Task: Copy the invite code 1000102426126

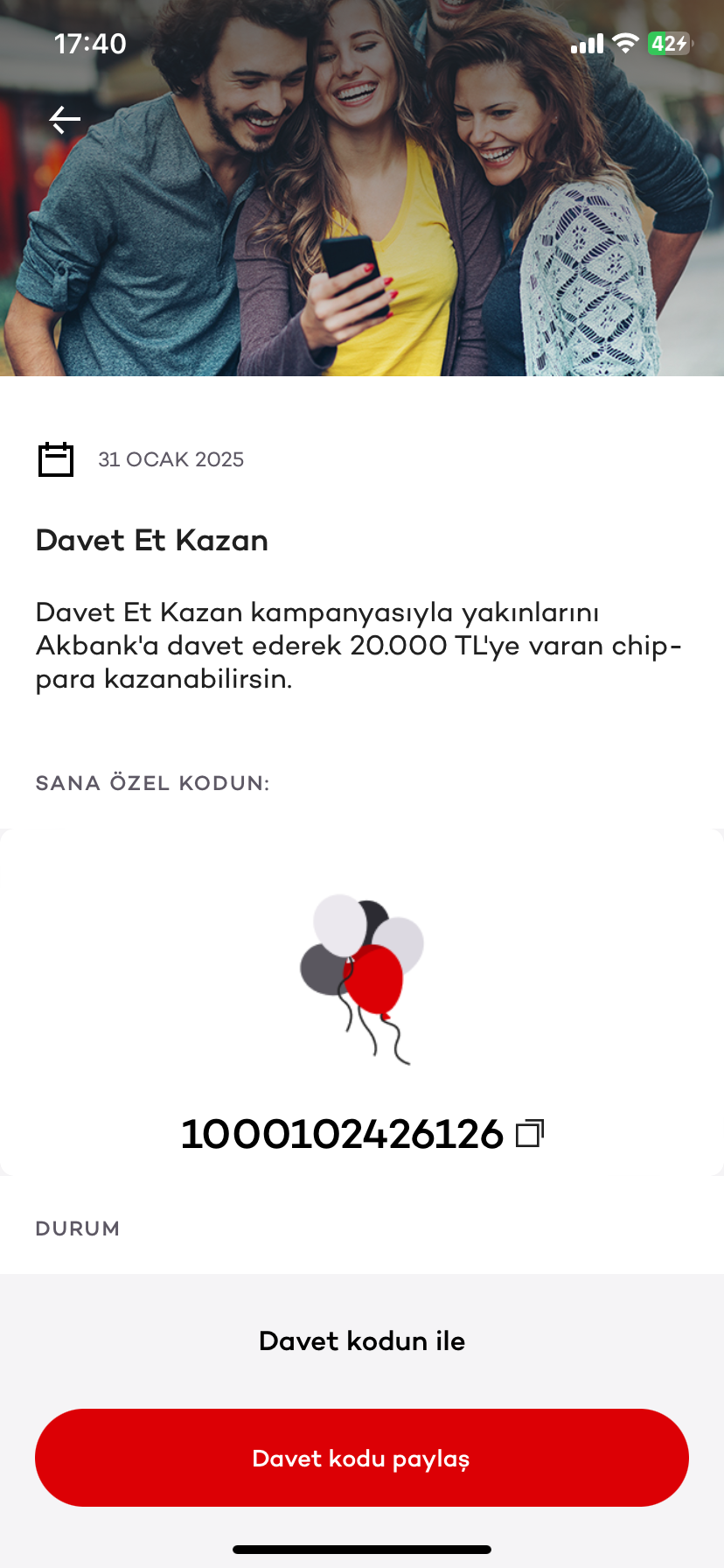Action: [530, 1134]
